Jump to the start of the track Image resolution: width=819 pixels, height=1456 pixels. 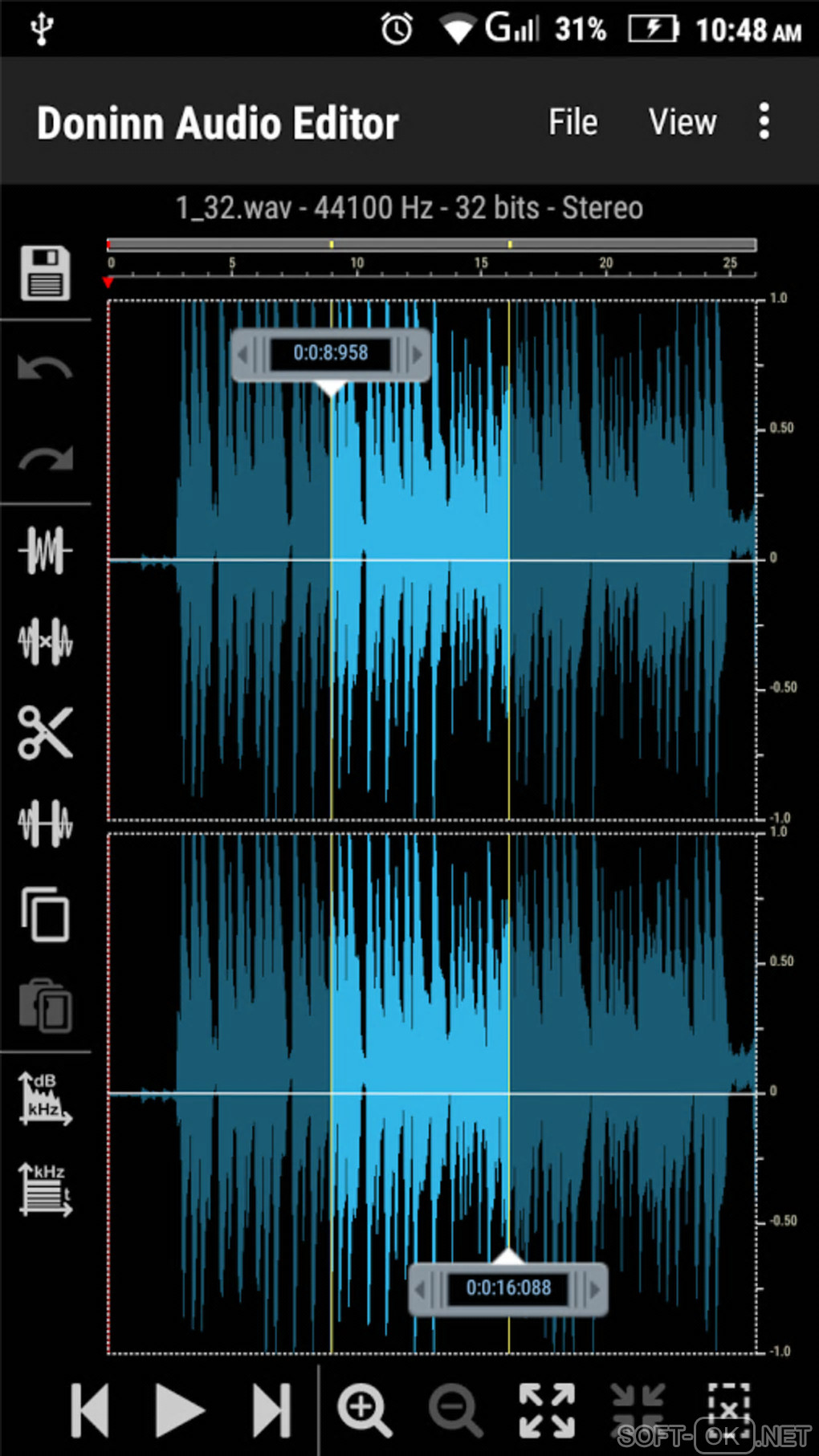[x=90, y=1409]
